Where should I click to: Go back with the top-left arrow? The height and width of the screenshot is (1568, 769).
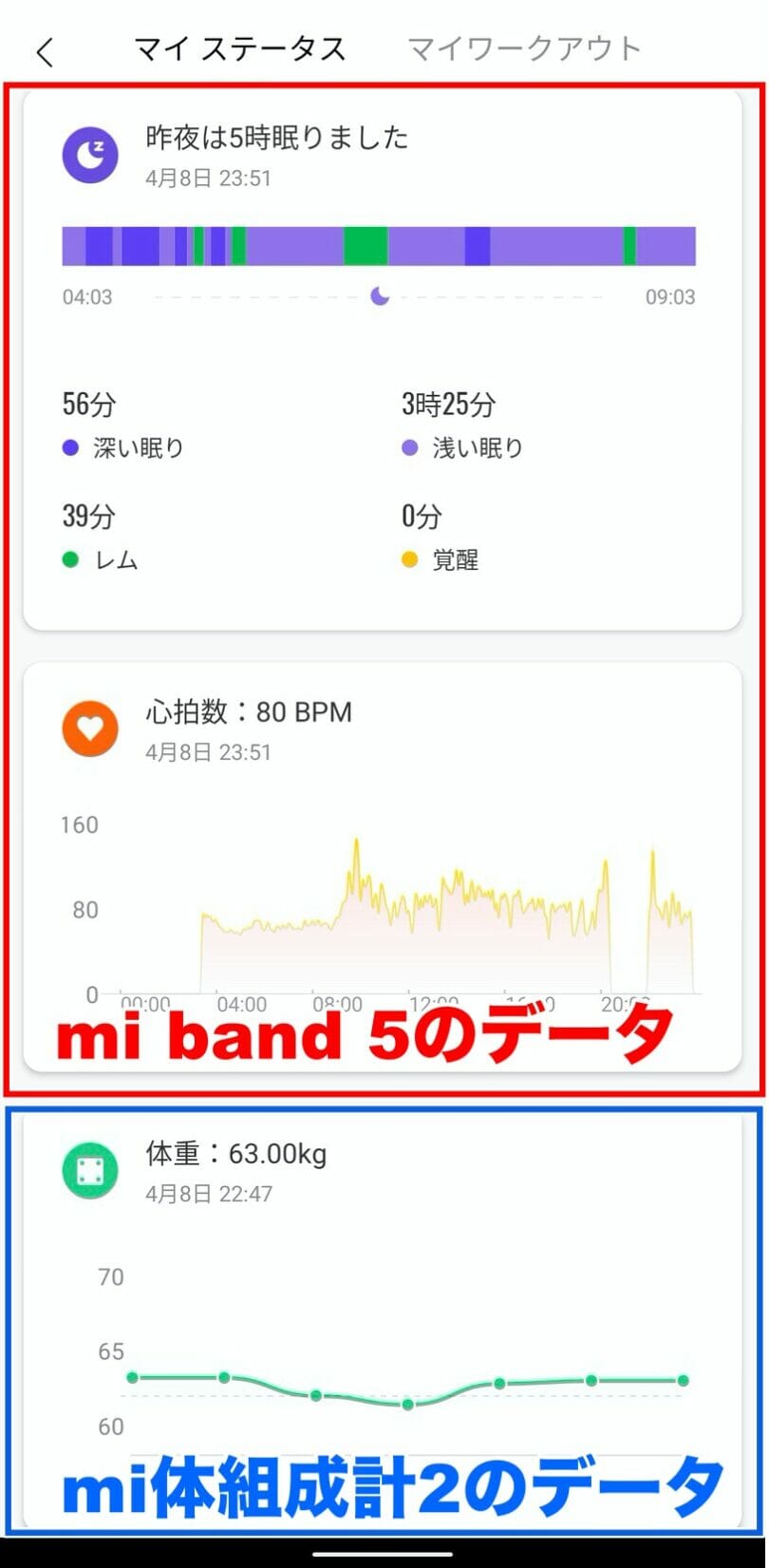pyautogui.click(x=45, y=51)
